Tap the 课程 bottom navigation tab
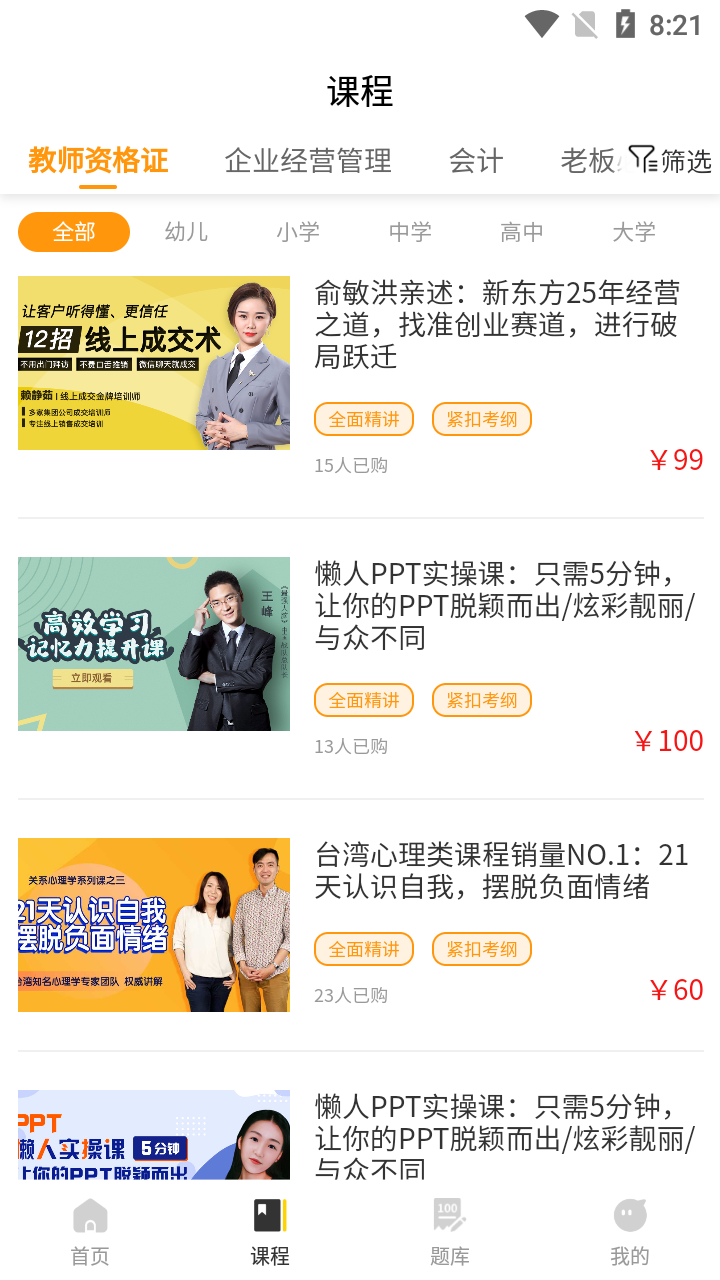 click(270, 1232)
